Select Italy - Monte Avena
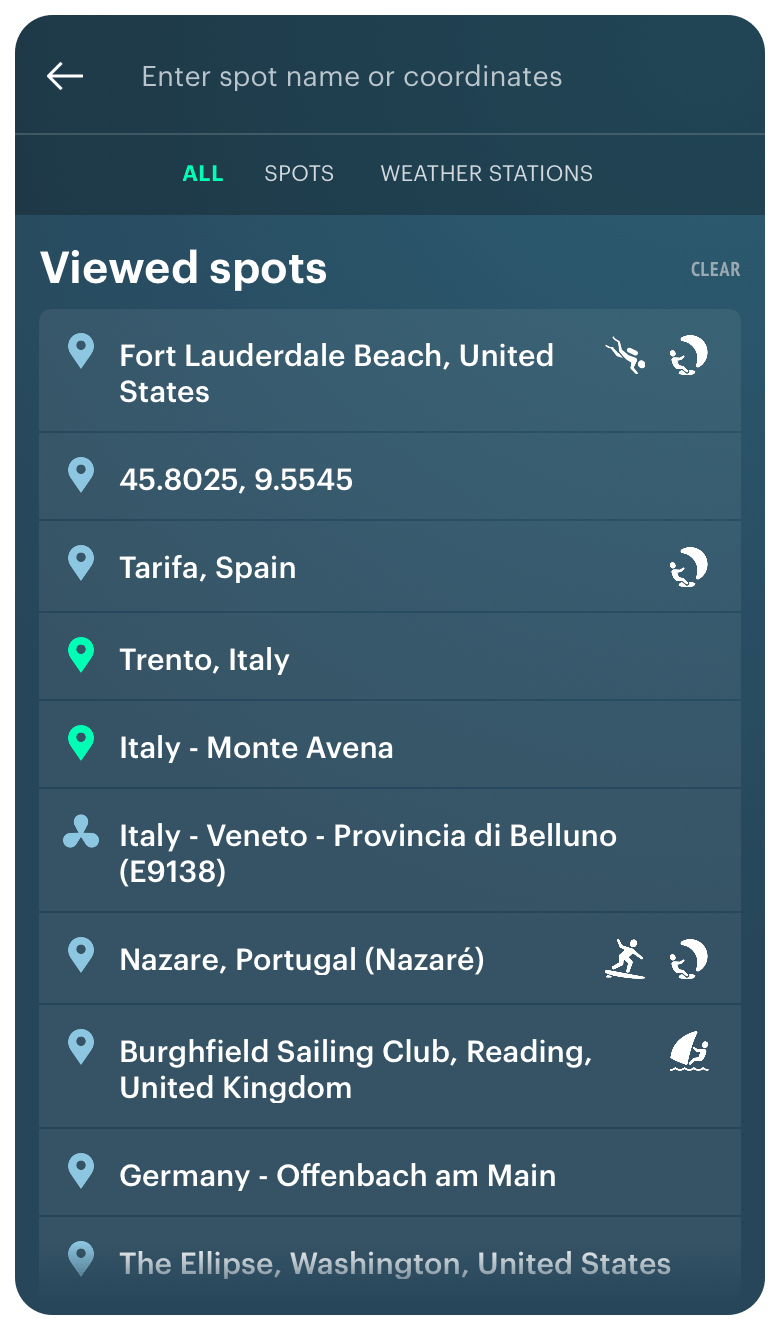Image resolution: width=780 pixels, height=1330 pixels. click(x=256, y=748)
